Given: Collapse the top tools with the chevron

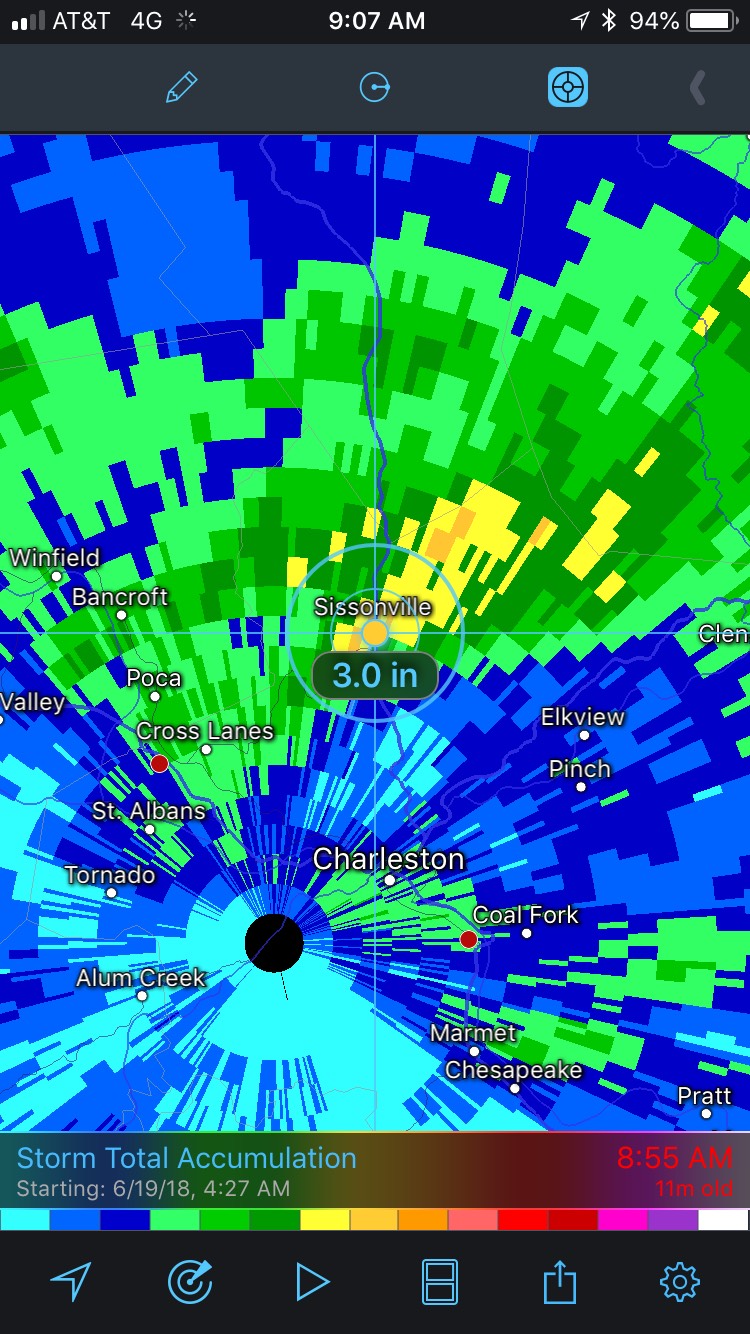Looking at the screenshot, I should pos(698,88).
